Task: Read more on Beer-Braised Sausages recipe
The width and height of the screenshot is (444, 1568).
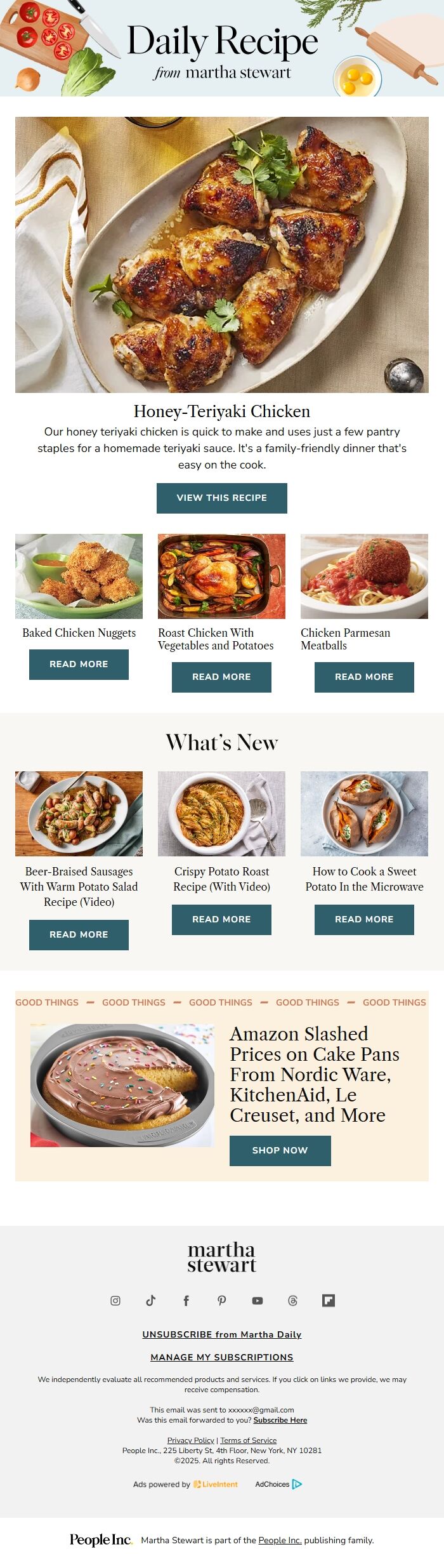Action: coord(79,934)
